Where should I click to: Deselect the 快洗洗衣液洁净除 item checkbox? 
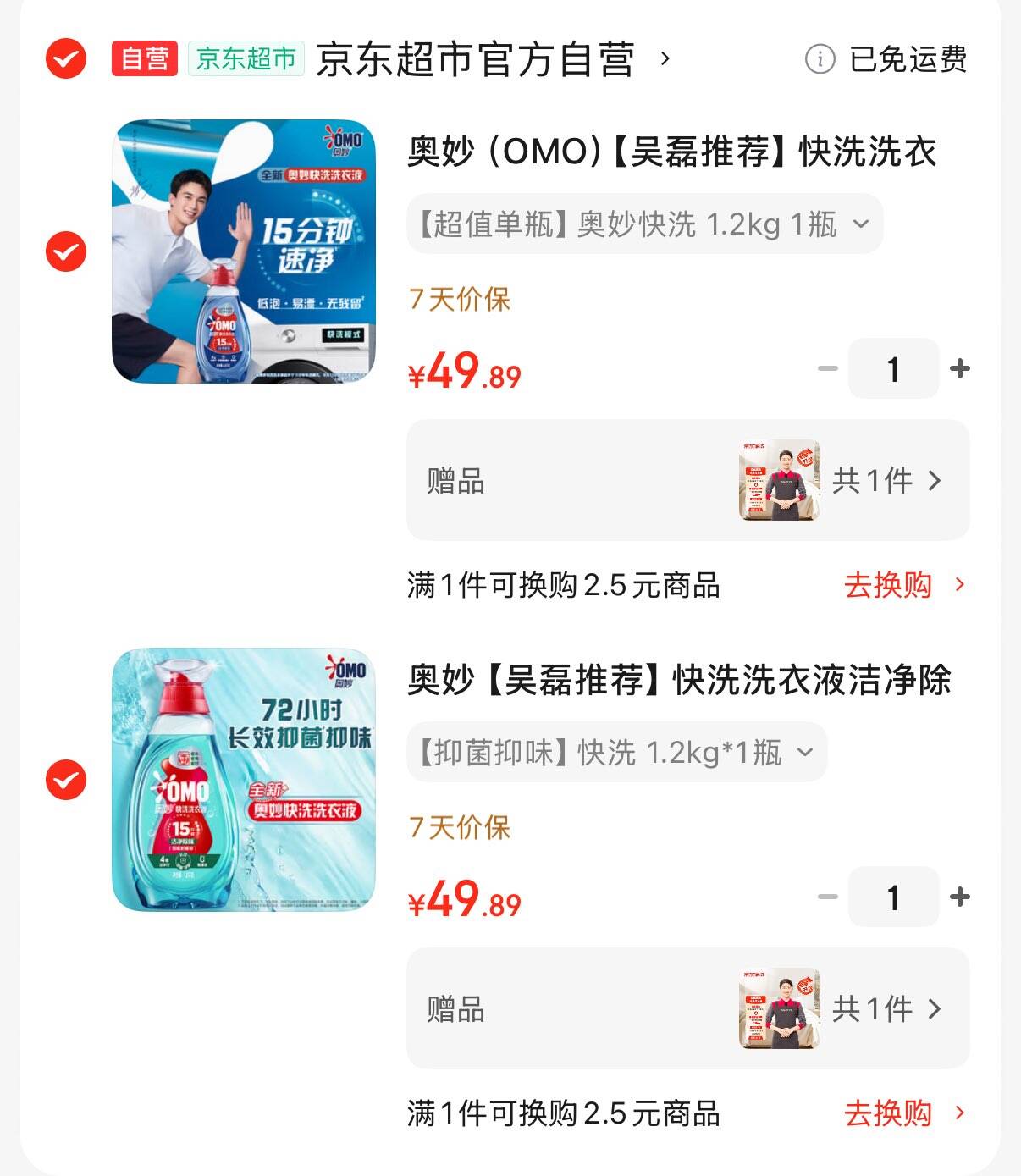coord(66,780)
